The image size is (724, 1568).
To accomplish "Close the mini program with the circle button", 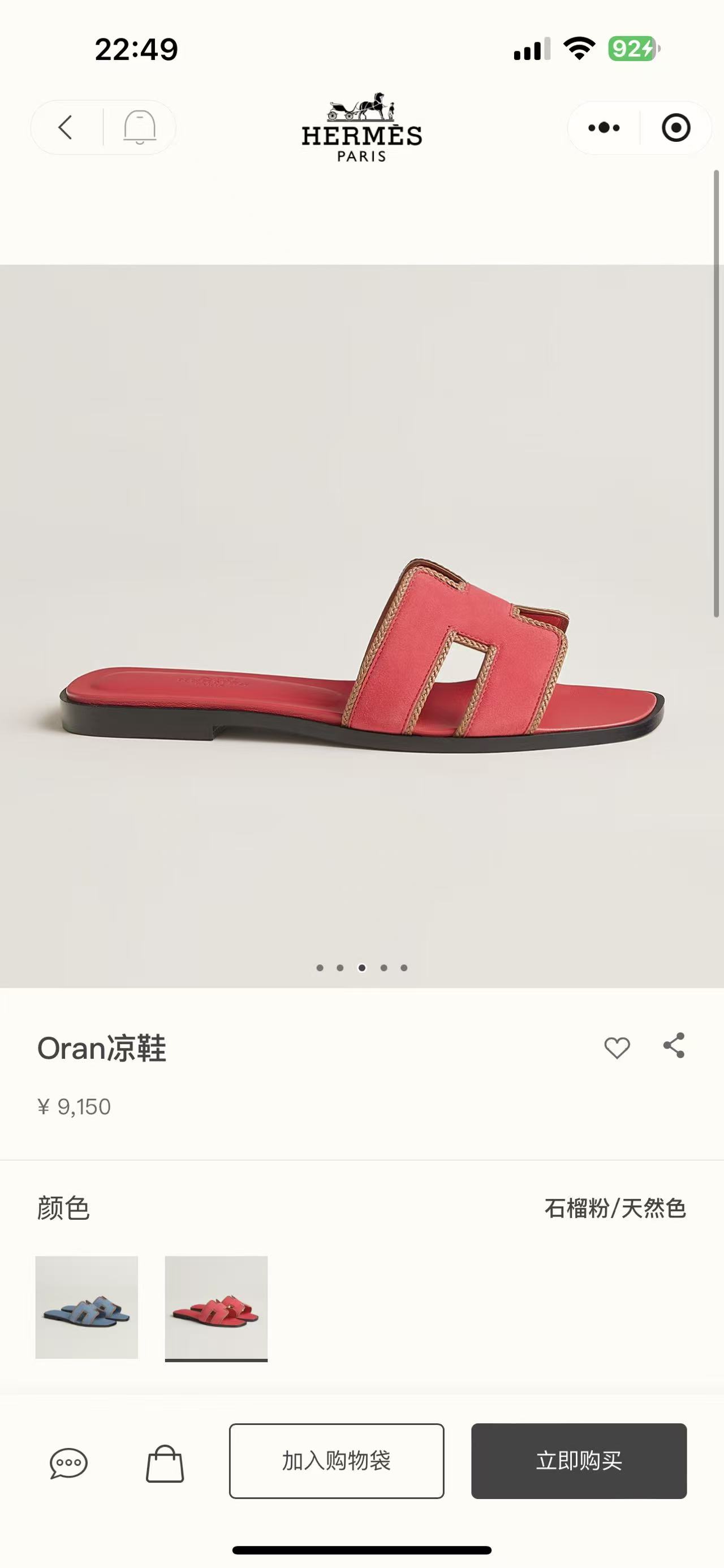I will pyautogui.click(x=675, y=128).
